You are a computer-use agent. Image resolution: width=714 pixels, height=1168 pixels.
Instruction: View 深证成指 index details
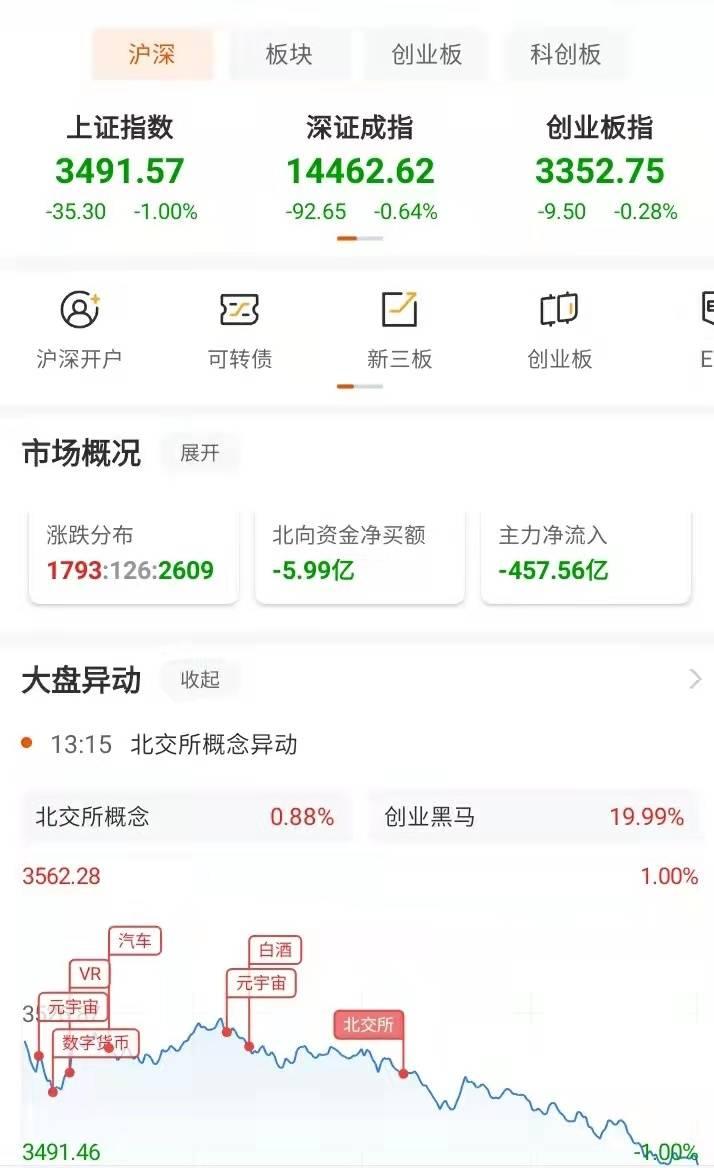click(x=360, y=168)
